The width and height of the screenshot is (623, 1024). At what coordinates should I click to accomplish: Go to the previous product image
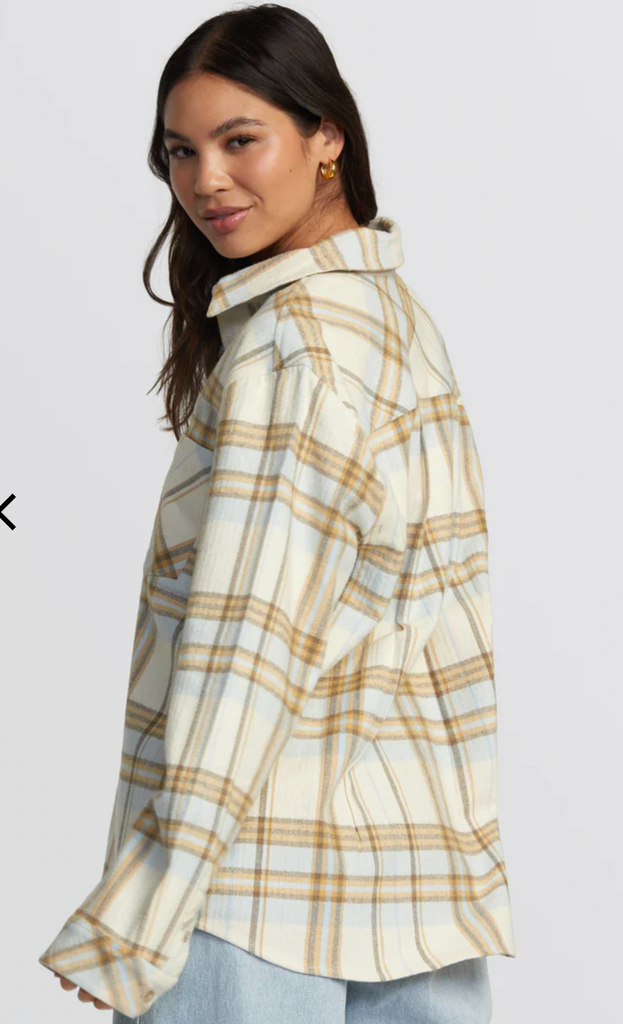coord(7,511)
